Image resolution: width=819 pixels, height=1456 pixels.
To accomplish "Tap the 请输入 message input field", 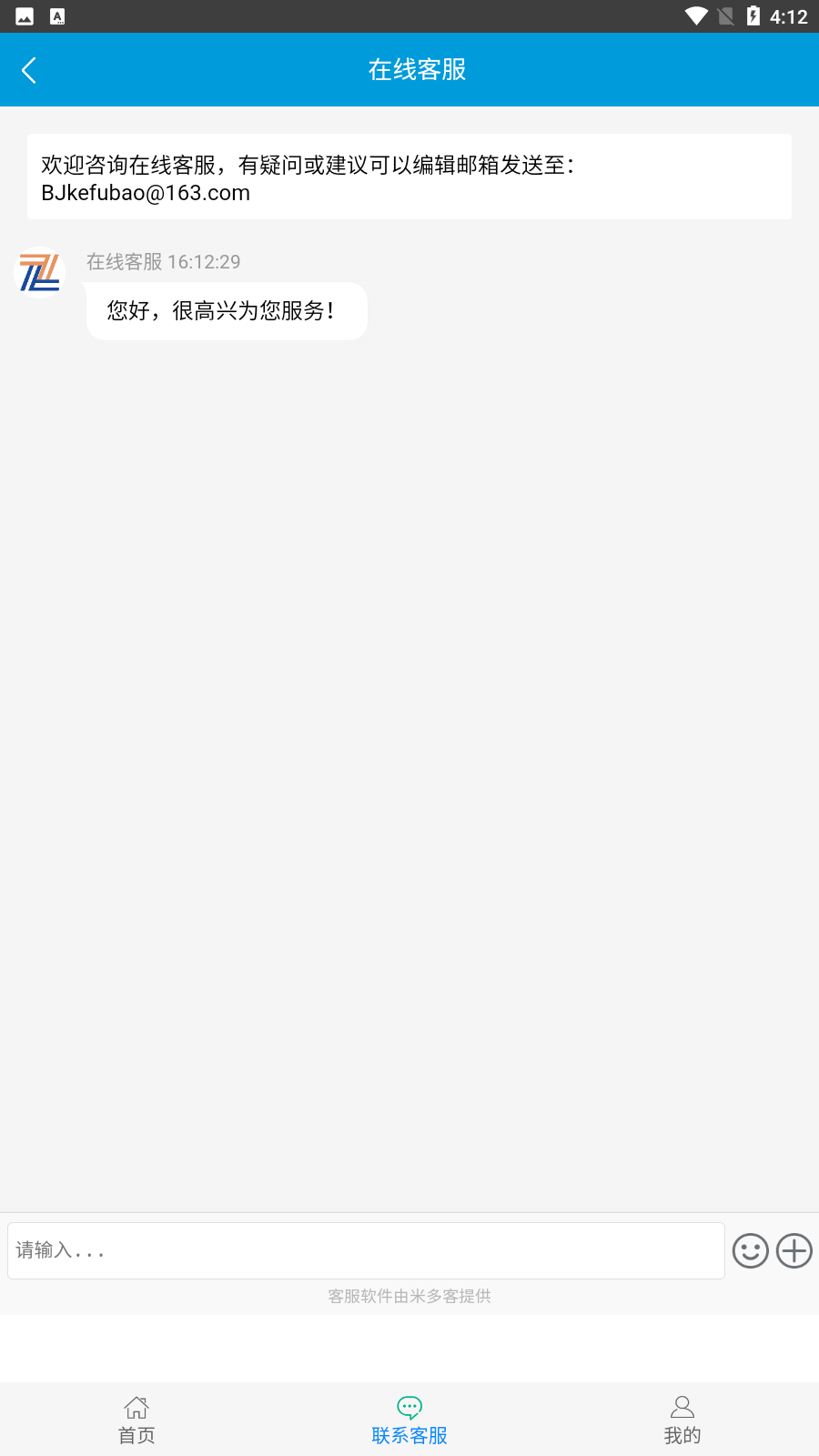I will [366, 1250].
